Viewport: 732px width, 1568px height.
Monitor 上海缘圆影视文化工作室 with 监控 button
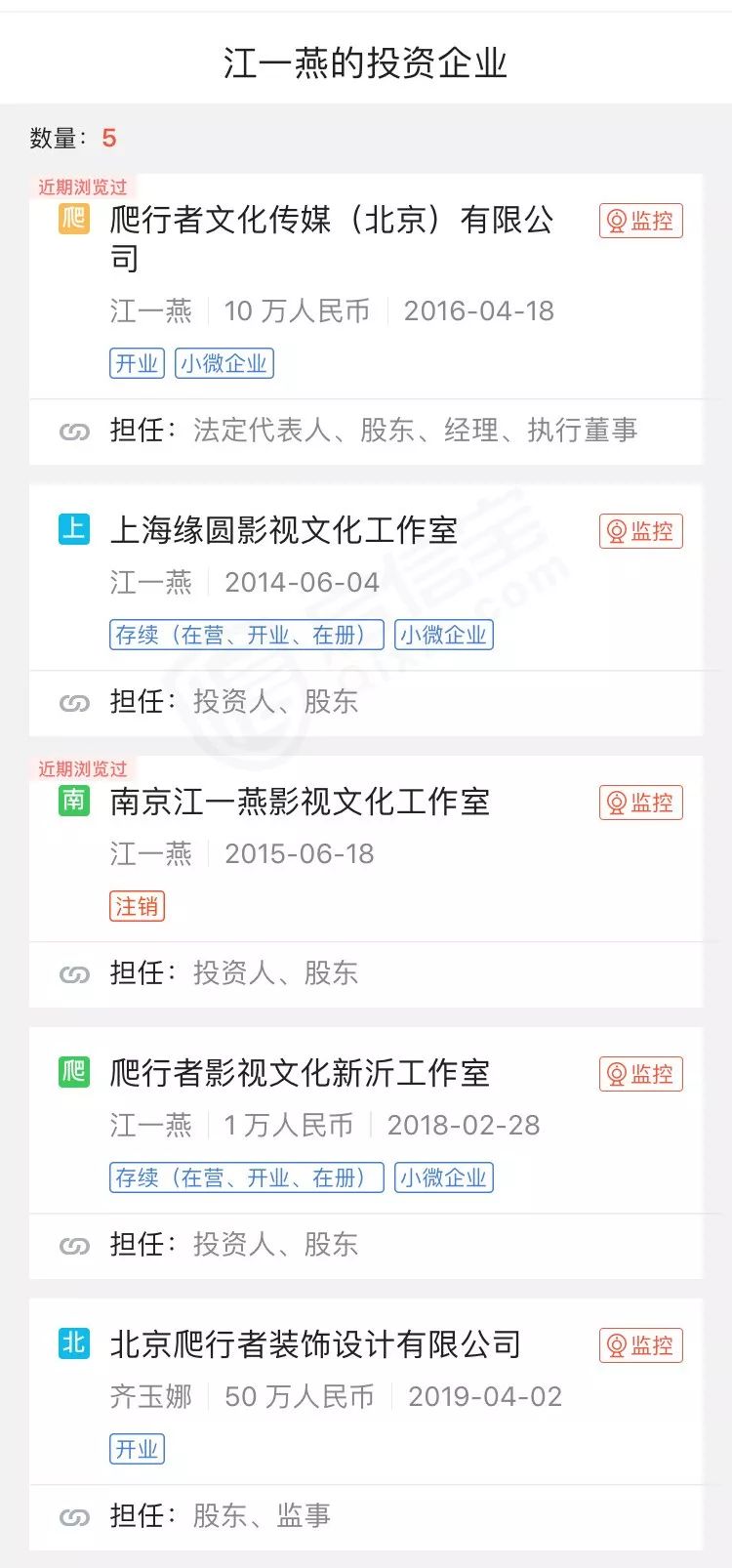(x=640, y=531)
